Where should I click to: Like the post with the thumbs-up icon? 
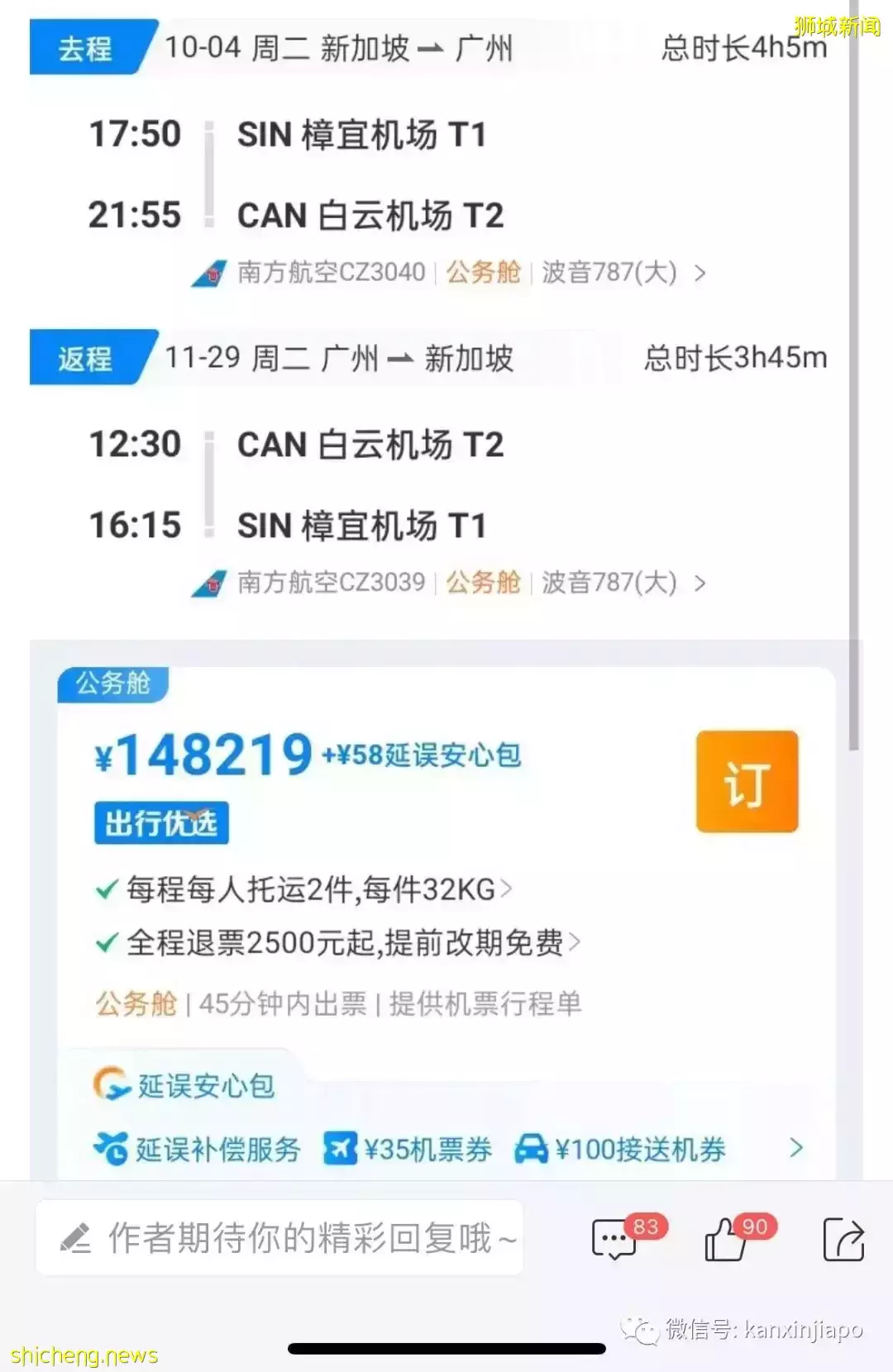726,1240
